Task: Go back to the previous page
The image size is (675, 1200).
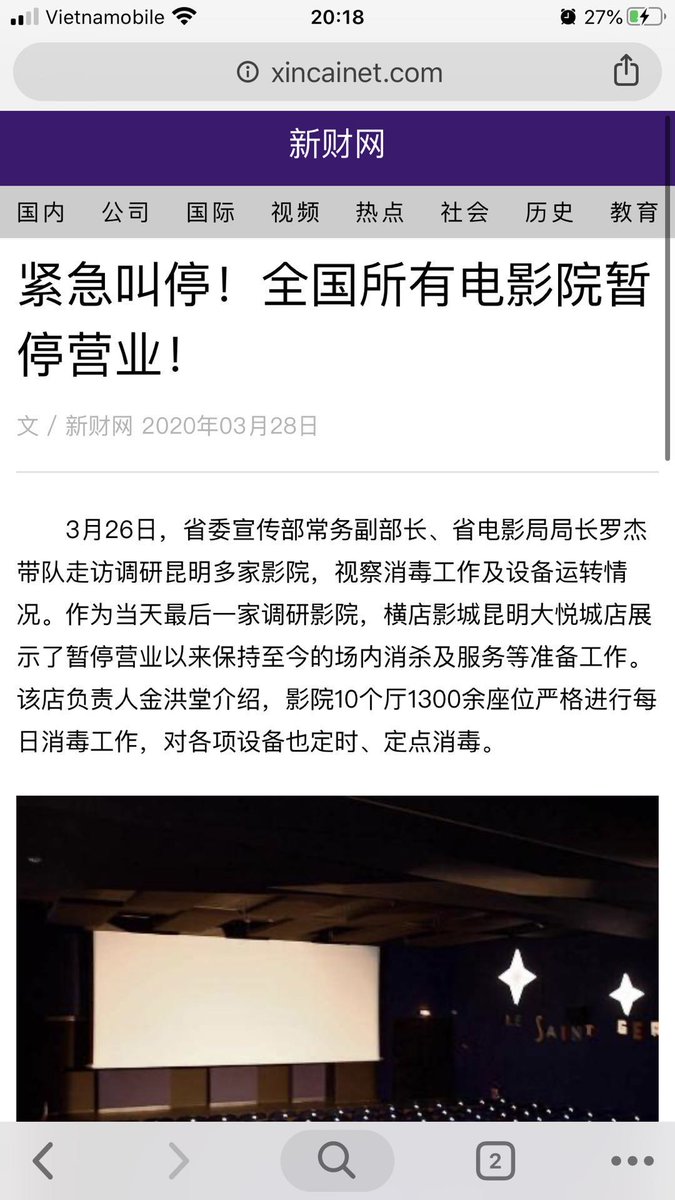Action: (x=42, y=1161)
